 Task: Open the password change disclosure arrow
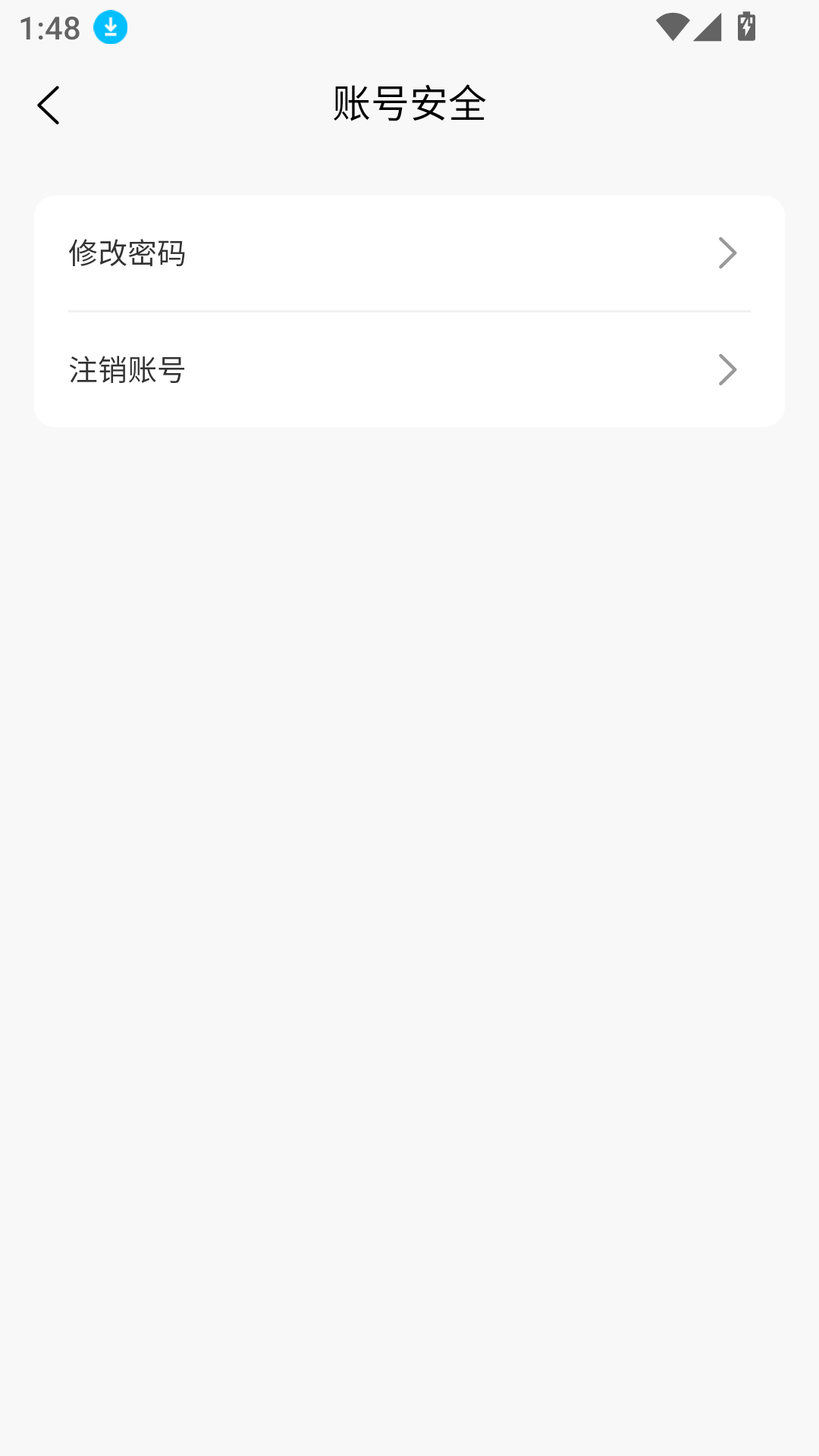point(728,253)
